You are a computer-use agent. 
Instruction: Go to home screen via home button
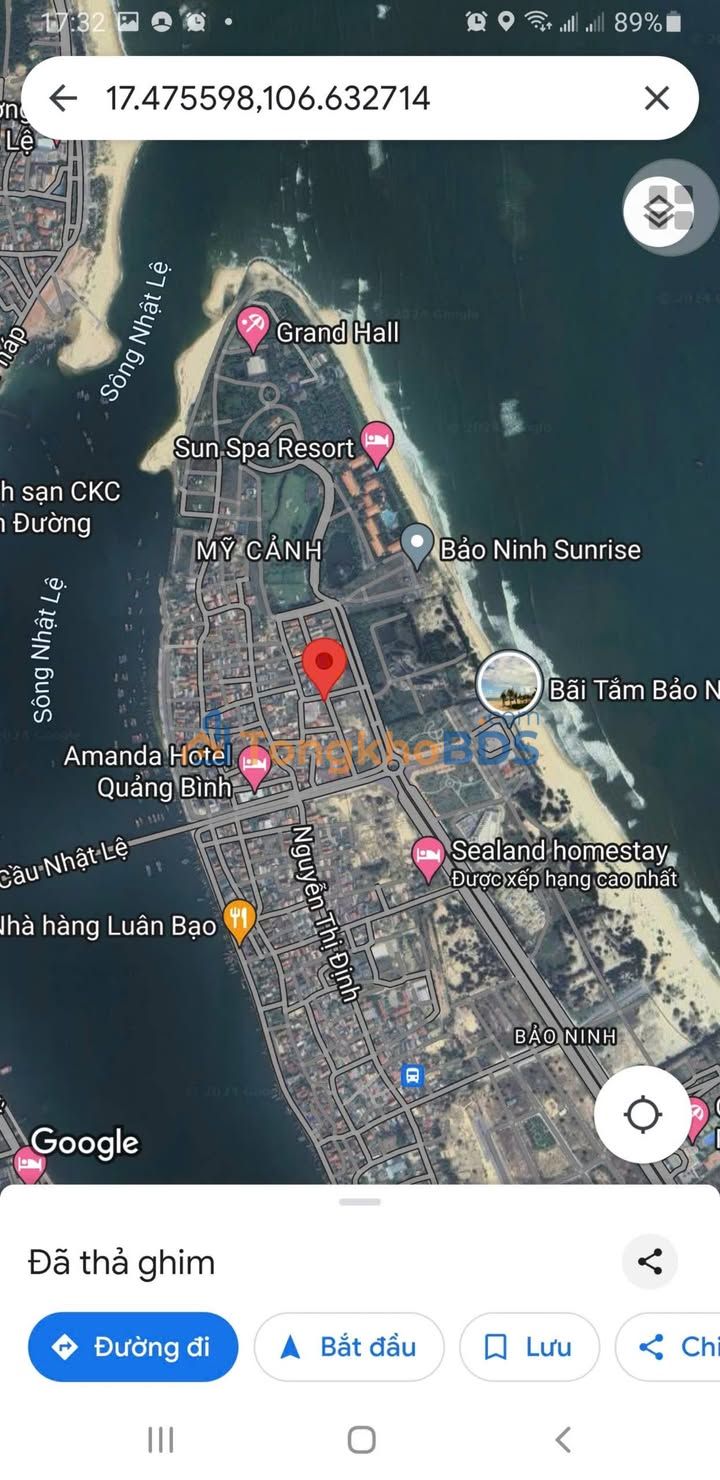pyautogui.click(x=361, y=1440)
